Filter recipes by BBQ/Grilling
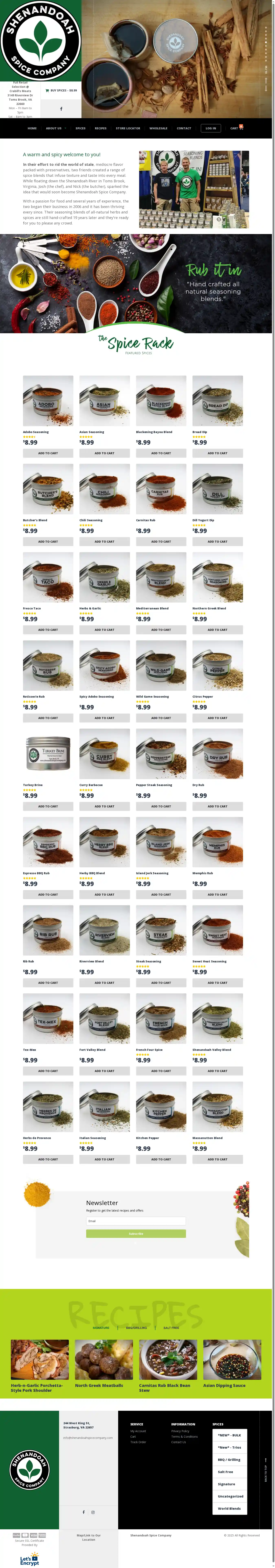The width and height of the screenshot is (275, 1568). coord(136,1328)
